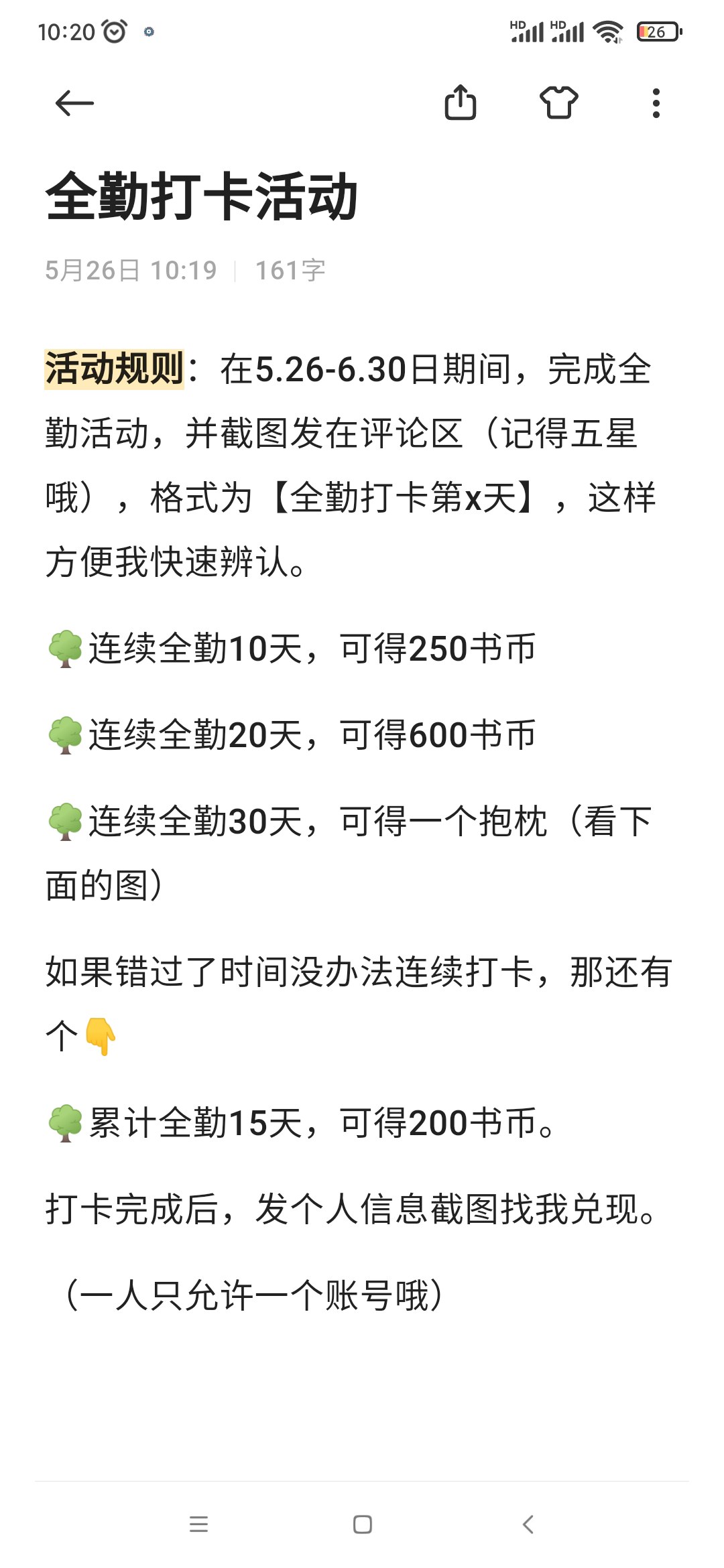The height and width of the screenshot is (1568, 724).
Task: Open the more options menu
Action: click(656, 103)
